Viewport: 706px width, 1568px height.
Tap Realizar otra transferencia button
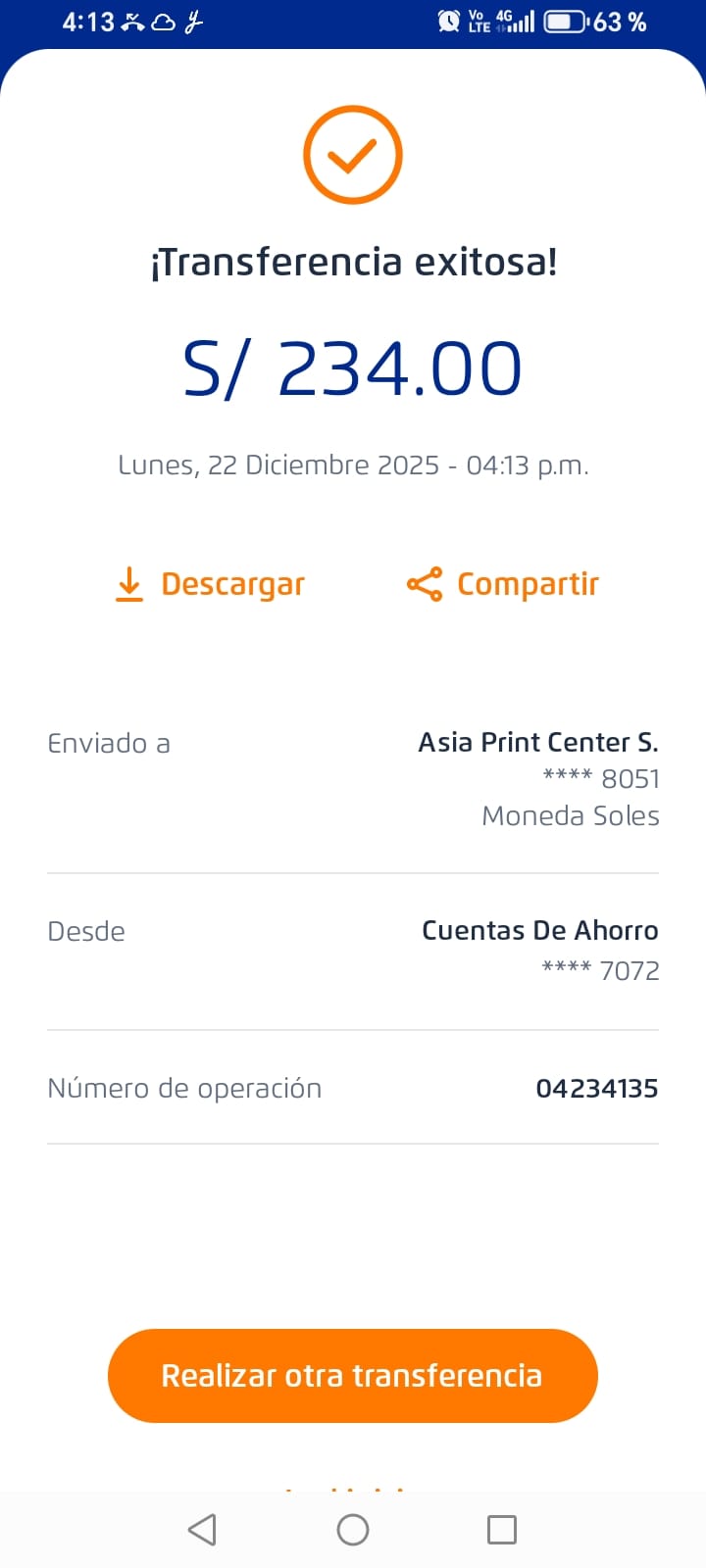353,1375
